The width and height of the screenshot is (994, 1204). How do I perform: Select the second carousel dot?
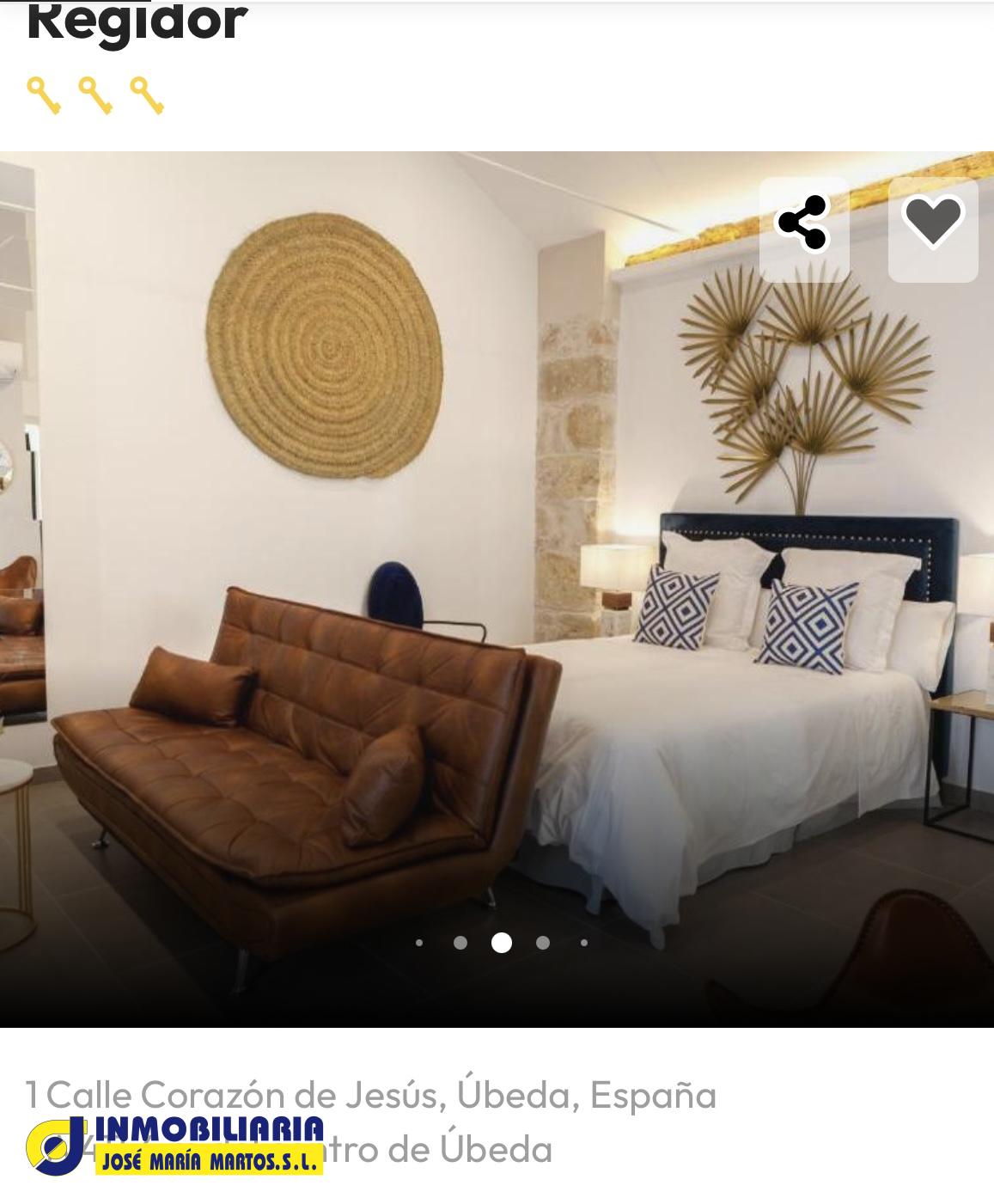point(461,943)
